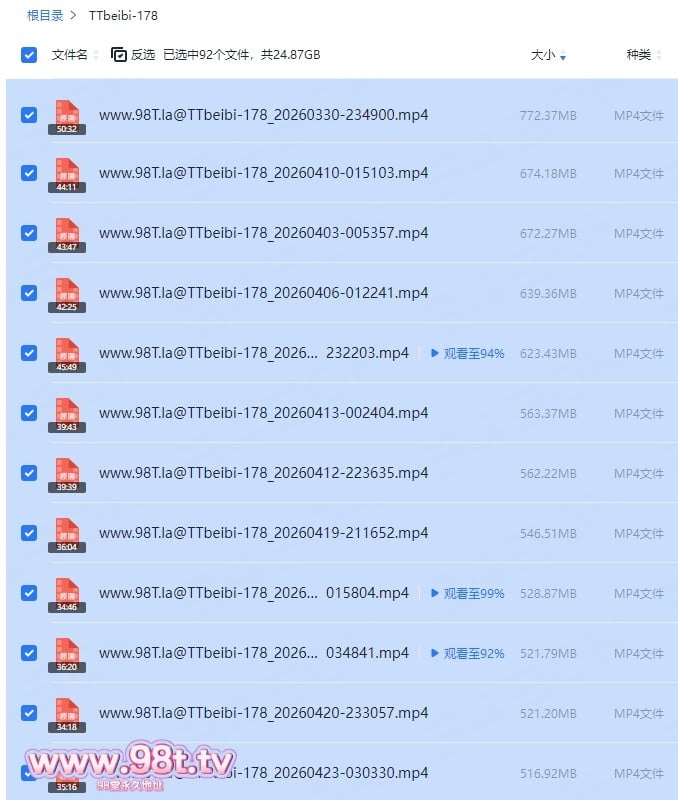Open video 20260420-233057.mp4
Image resolution: width=678 pixels, height=800 pixels.
click(x=263, y=713)
